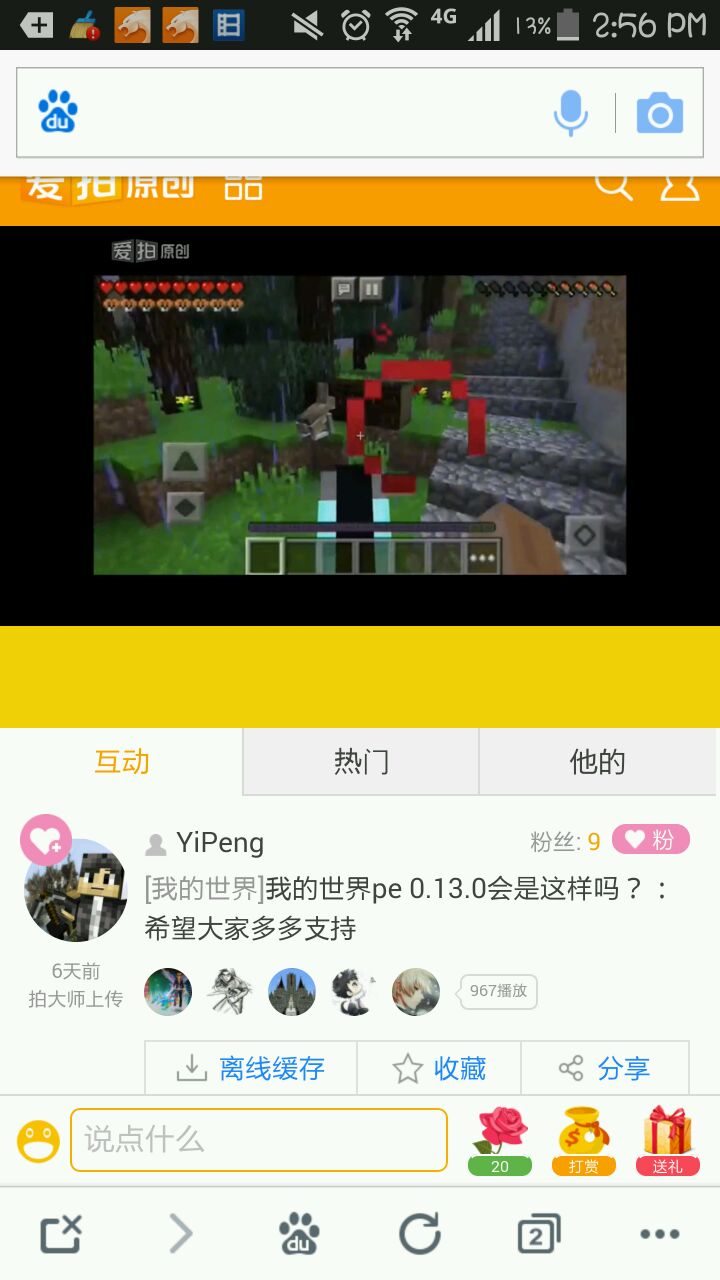This screenshot has width=720, height=1280.
Task: Share the video with 分享
Action: coord(604,1068)
